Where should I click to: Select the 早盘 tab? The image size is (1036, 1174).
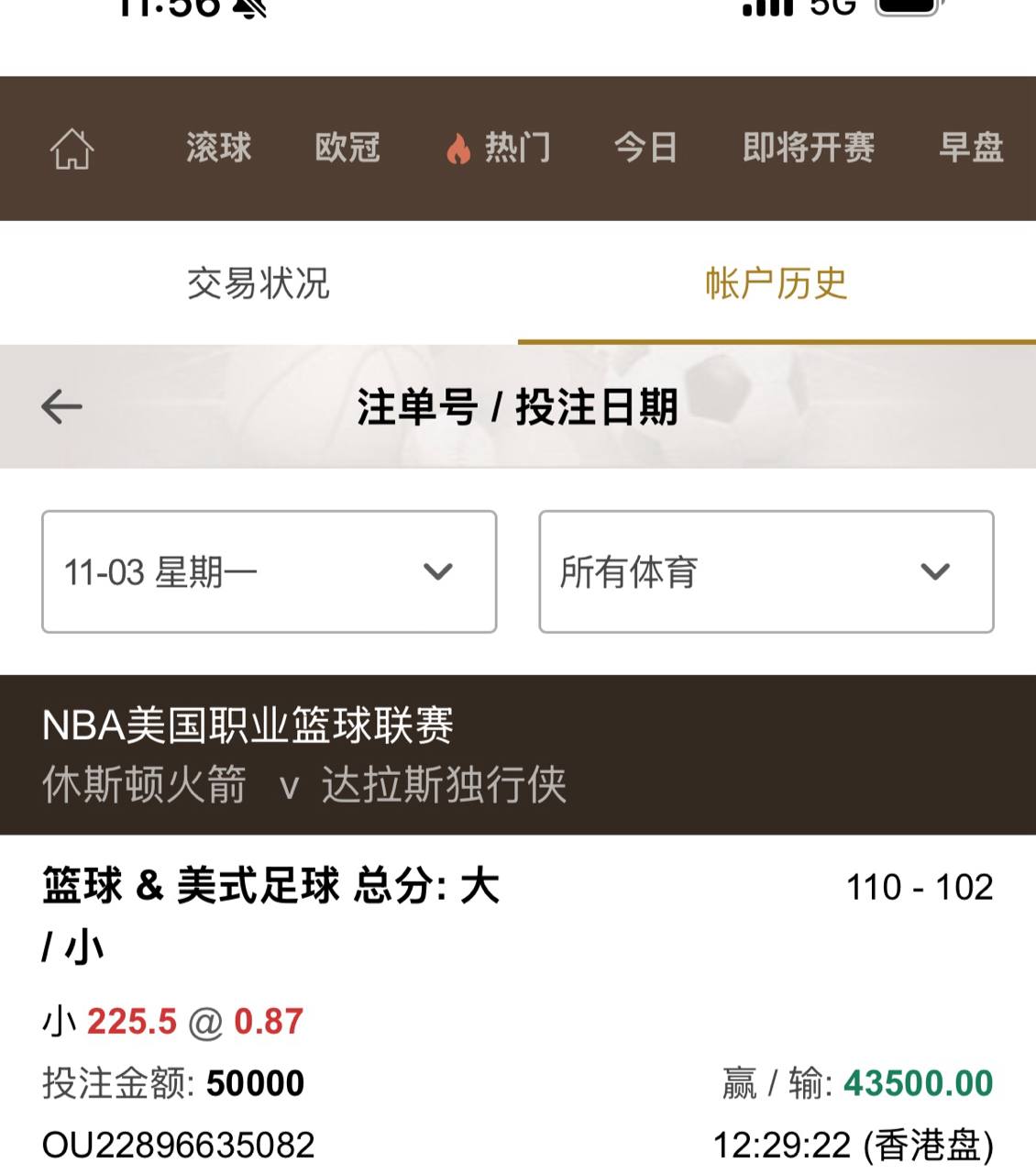[972, 148]
